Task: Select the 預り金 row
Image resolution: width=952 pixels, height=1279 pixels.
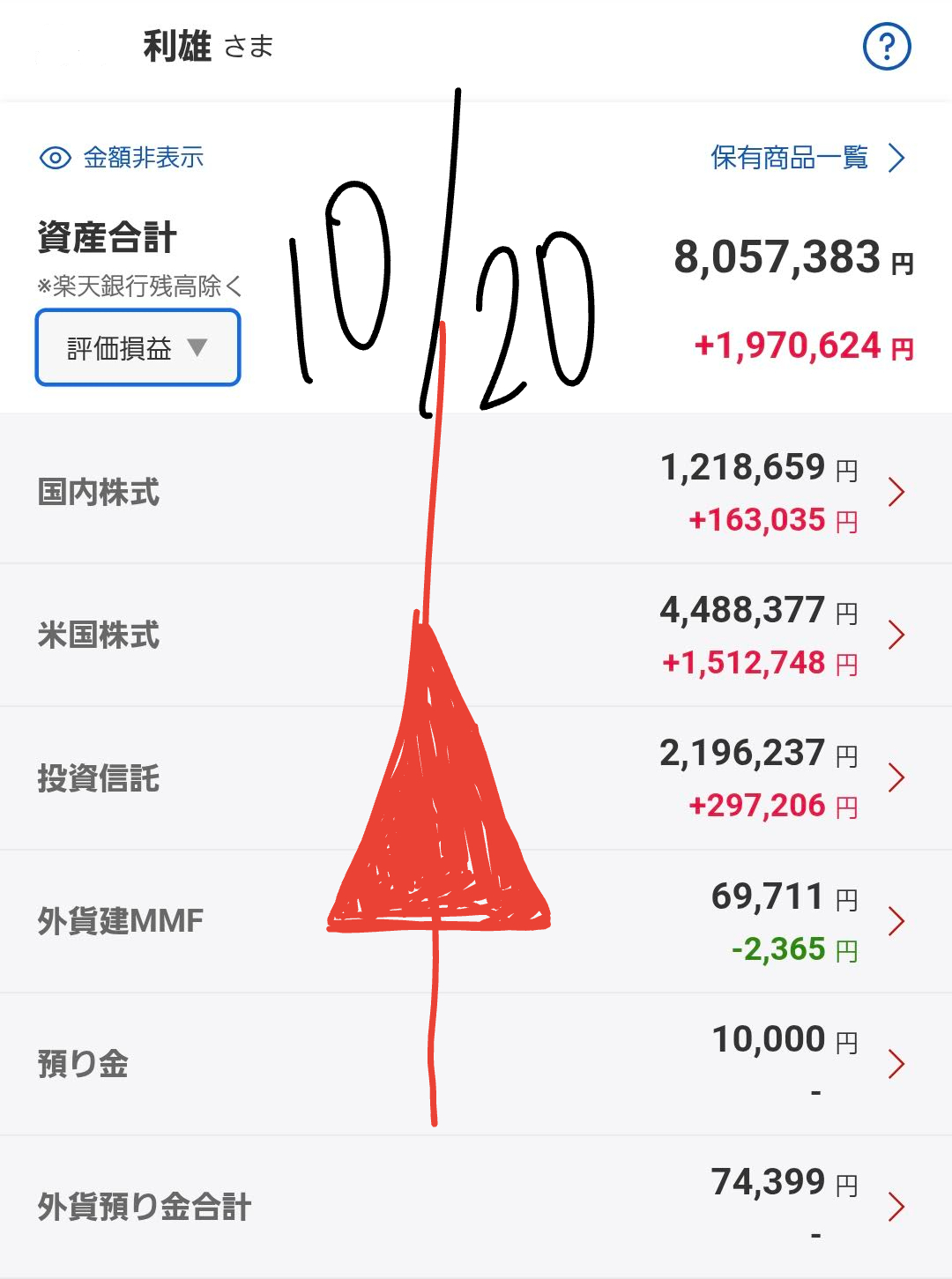Action: pyautogui.click(x=476, y=1064)
